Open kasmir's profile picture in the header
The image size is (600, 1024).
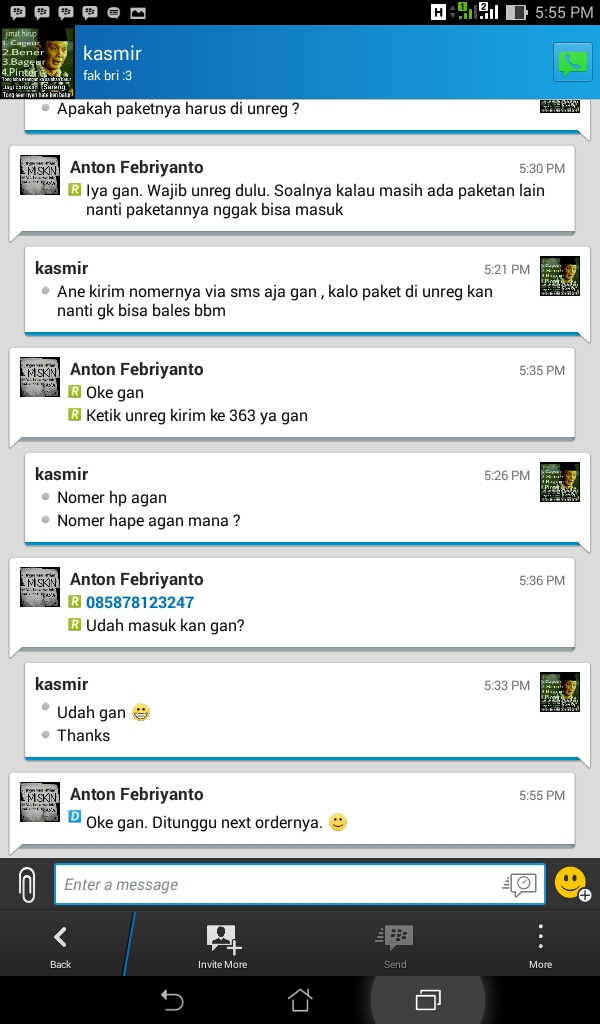click(x=37, y=63)
